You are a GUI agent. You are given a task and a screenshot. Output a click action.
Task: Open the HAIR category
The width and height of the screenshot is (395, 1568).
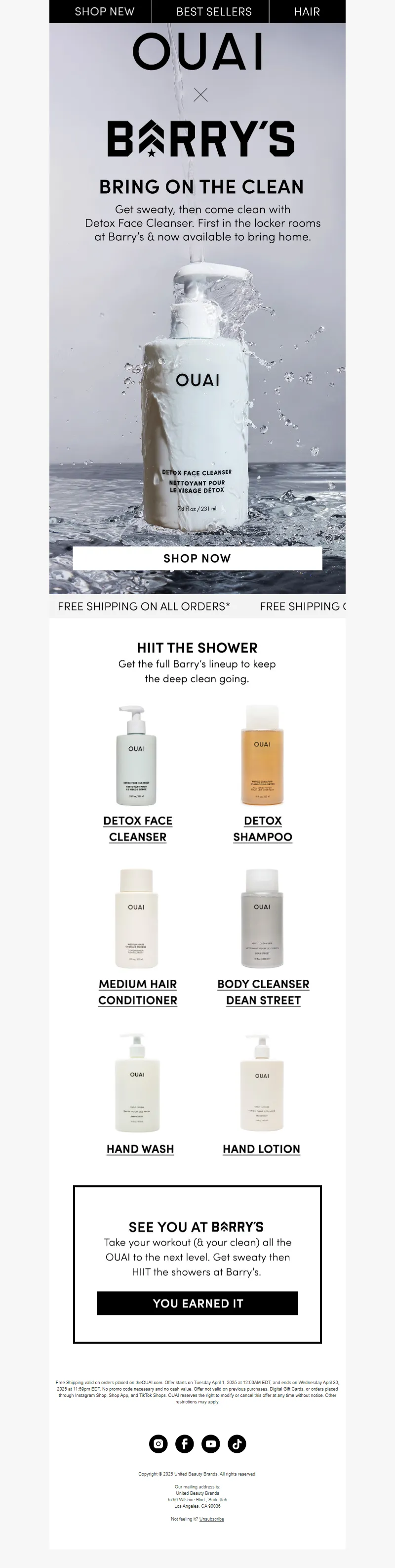306,11
